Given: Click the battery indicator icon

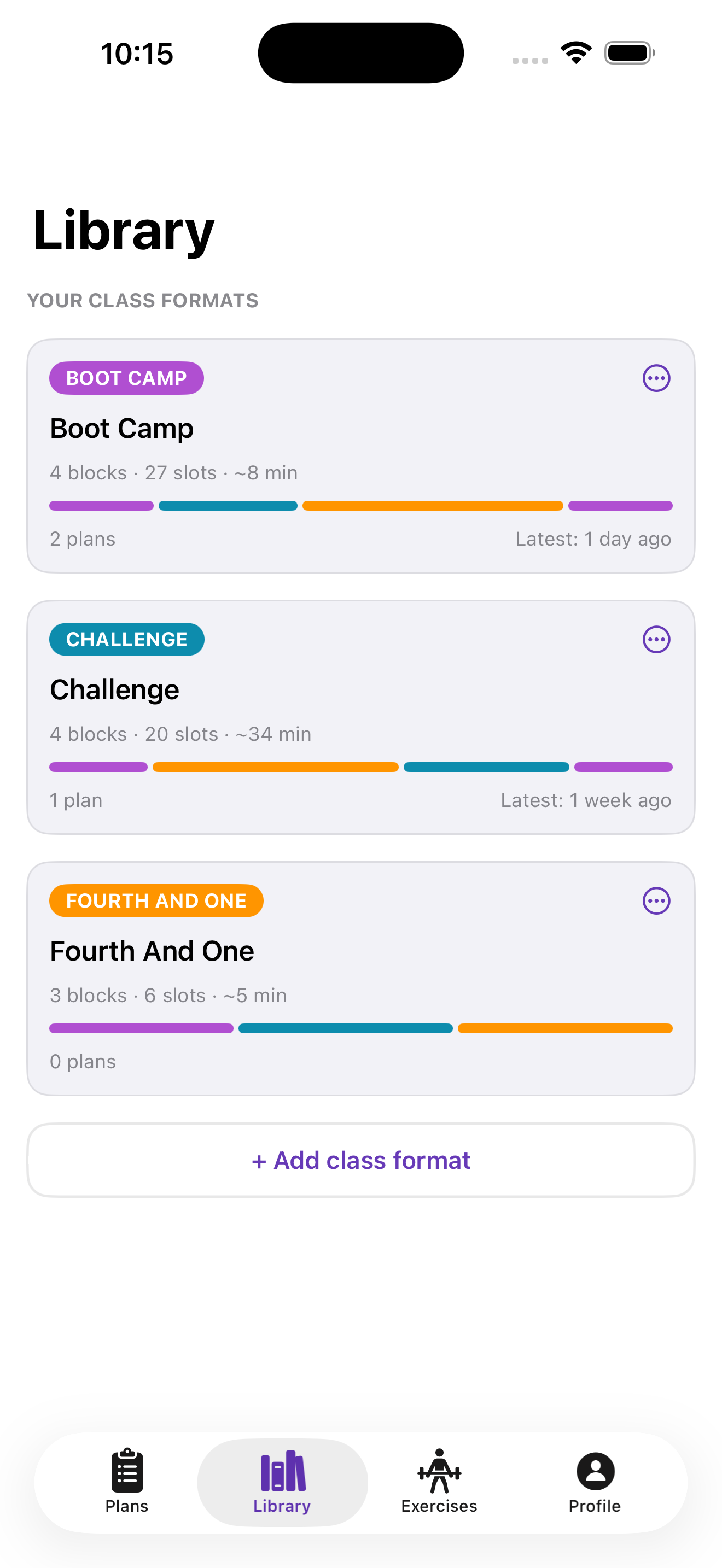Looking at the screenshot, I should (x=630, y=52).
